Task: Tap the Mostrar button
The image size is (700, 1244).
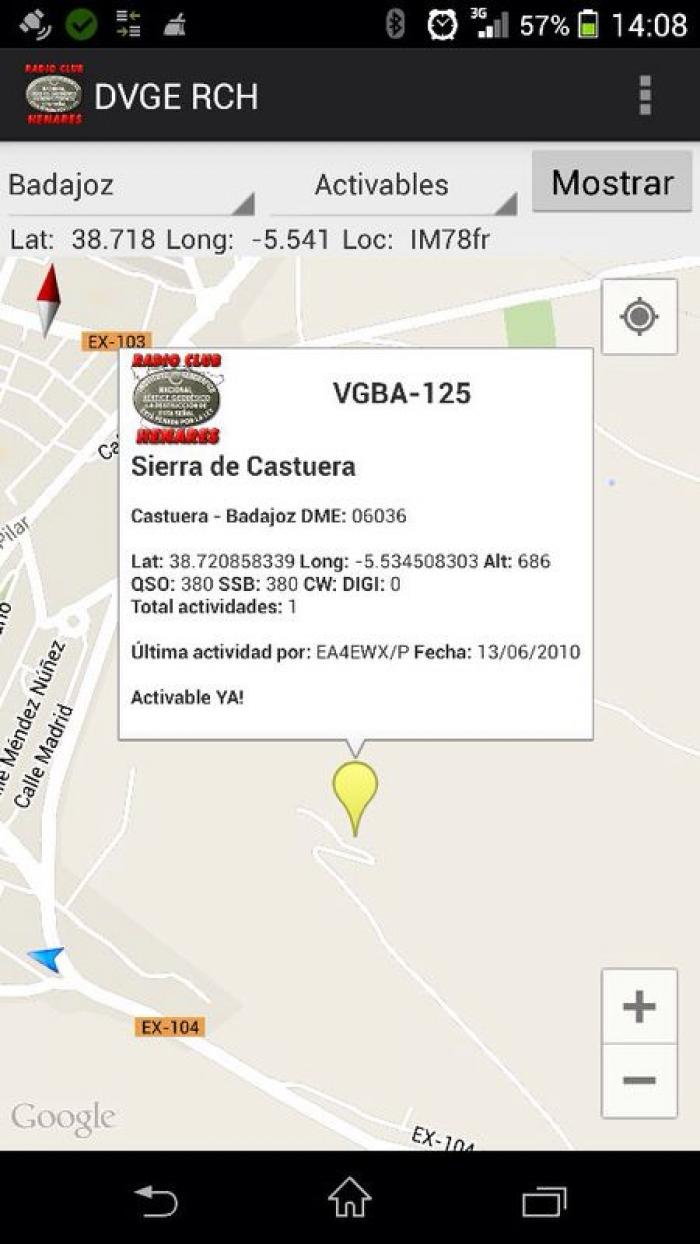Action: tap(612, 182)
